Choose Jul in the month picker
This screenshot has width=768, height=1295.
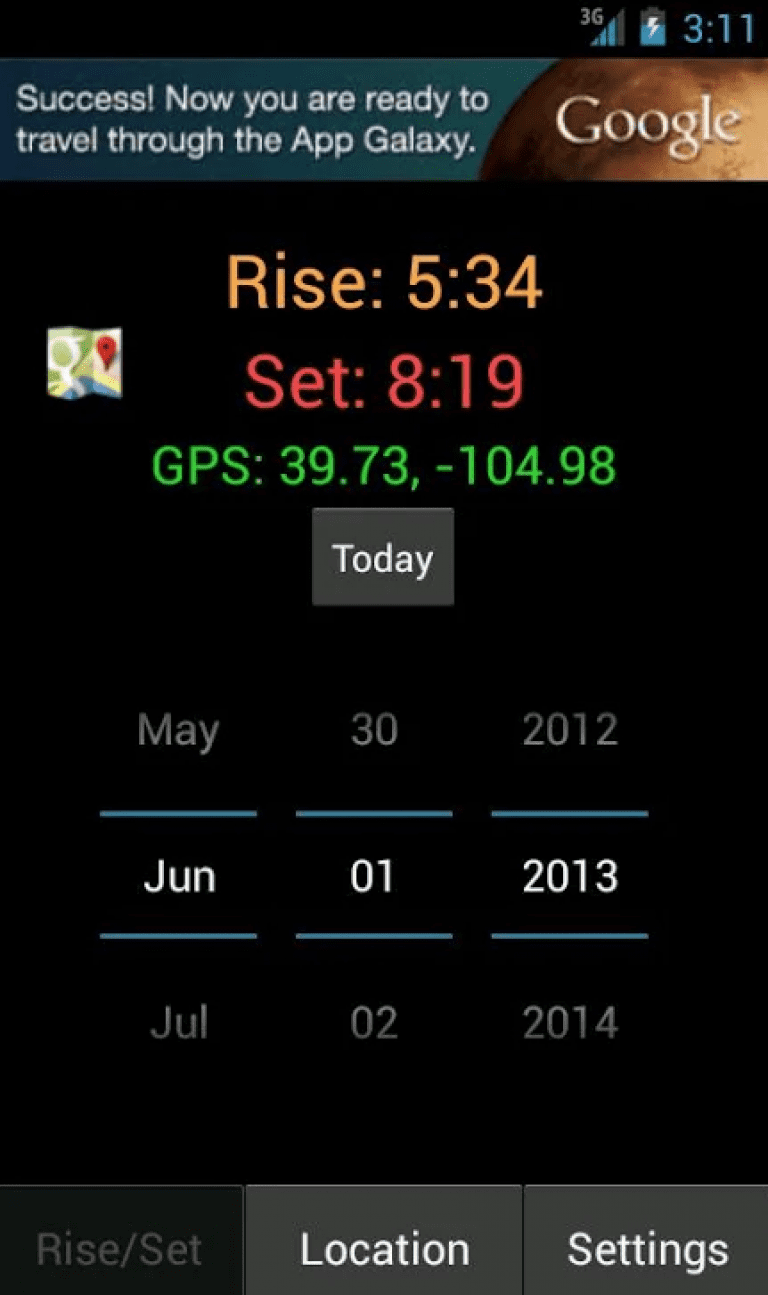click(178, 1023)
